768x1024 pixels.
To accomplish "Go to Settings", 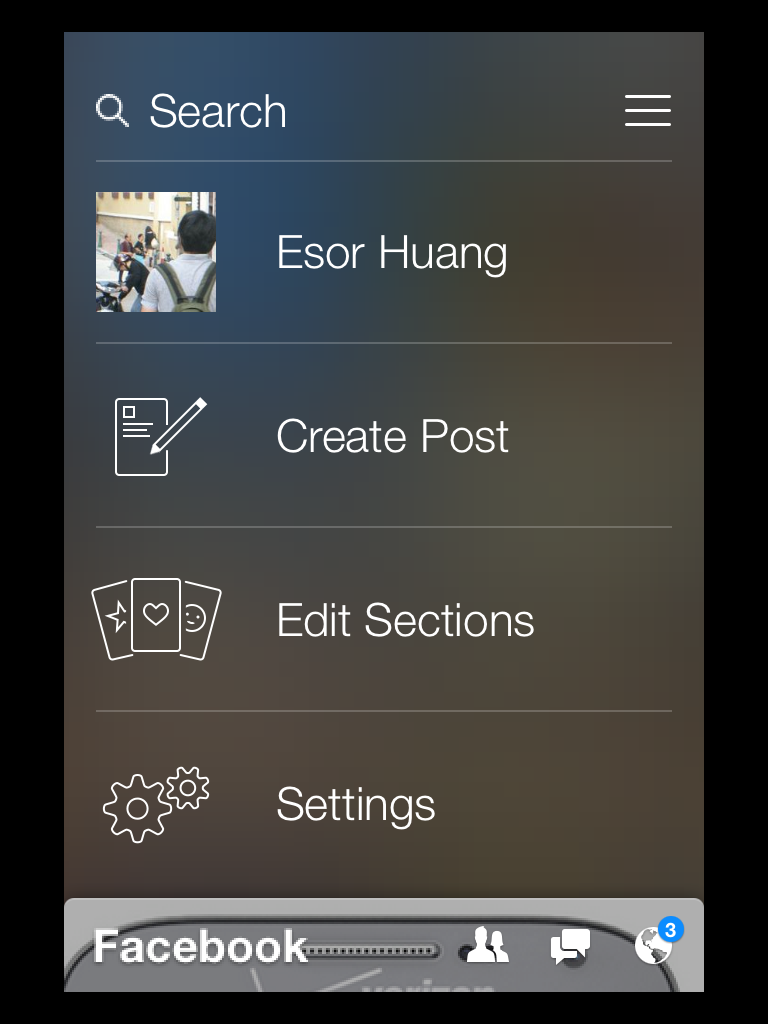I will pyautogui.click(x=355, y=804).
